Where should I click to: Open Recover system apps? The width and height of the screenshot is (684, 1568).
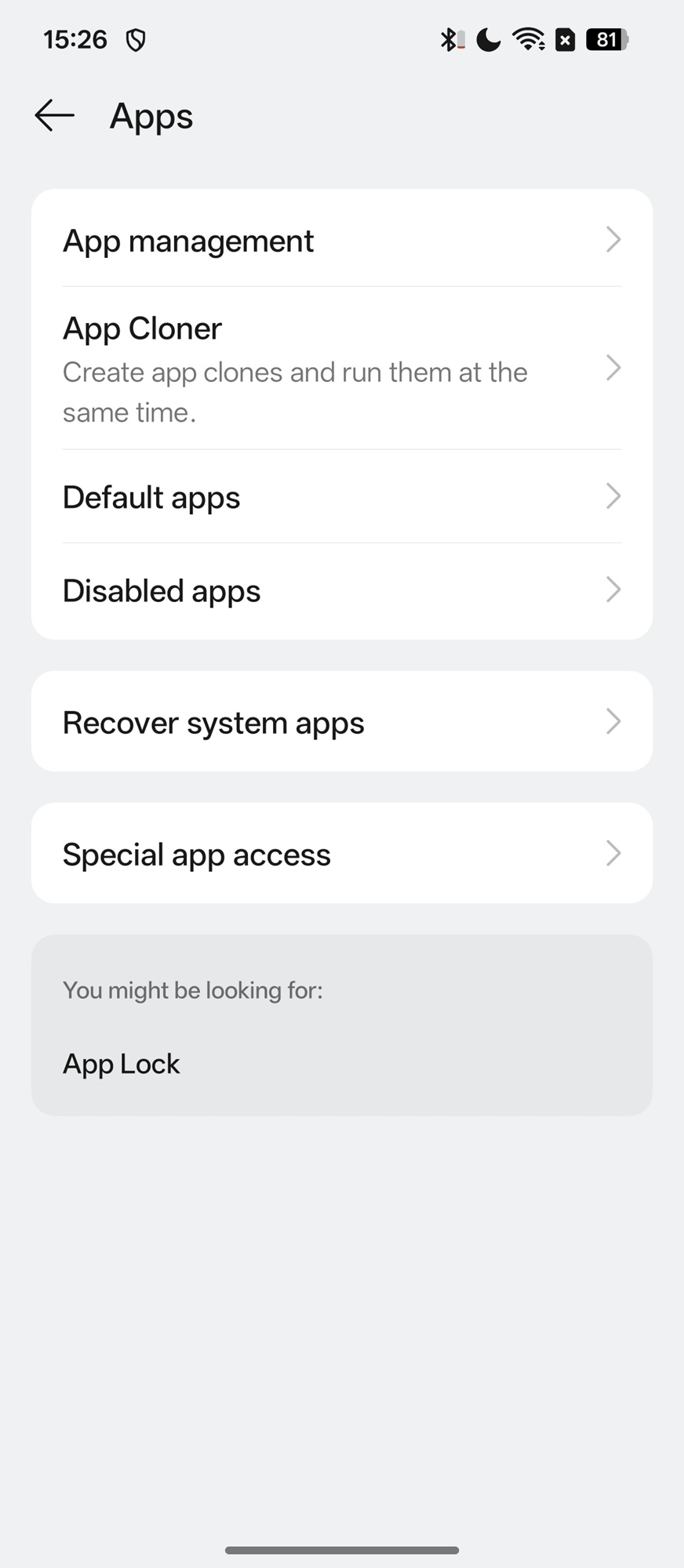(341, 722)
